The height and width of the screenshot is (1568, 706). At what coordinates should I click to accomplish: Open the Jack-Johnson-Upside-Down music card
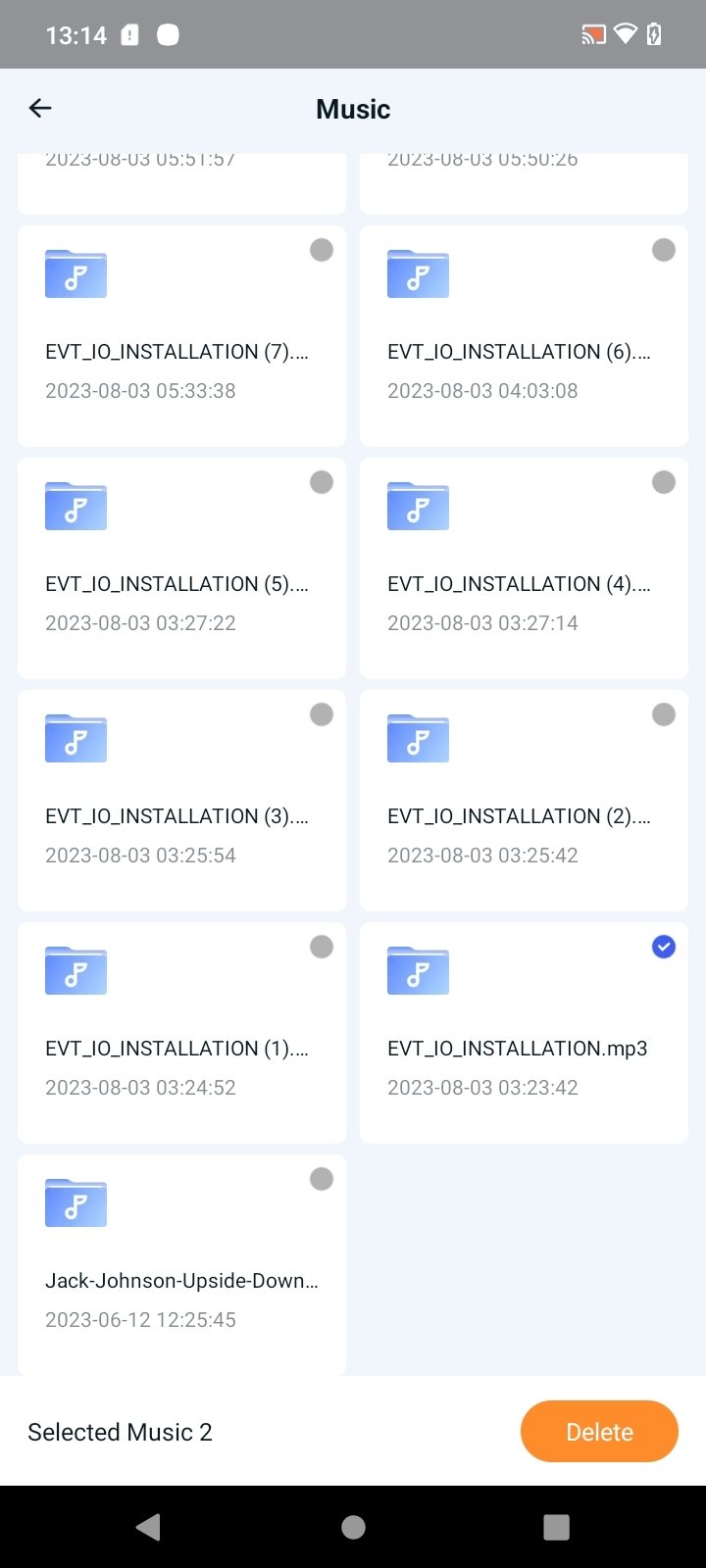(x=181, y=1264)
